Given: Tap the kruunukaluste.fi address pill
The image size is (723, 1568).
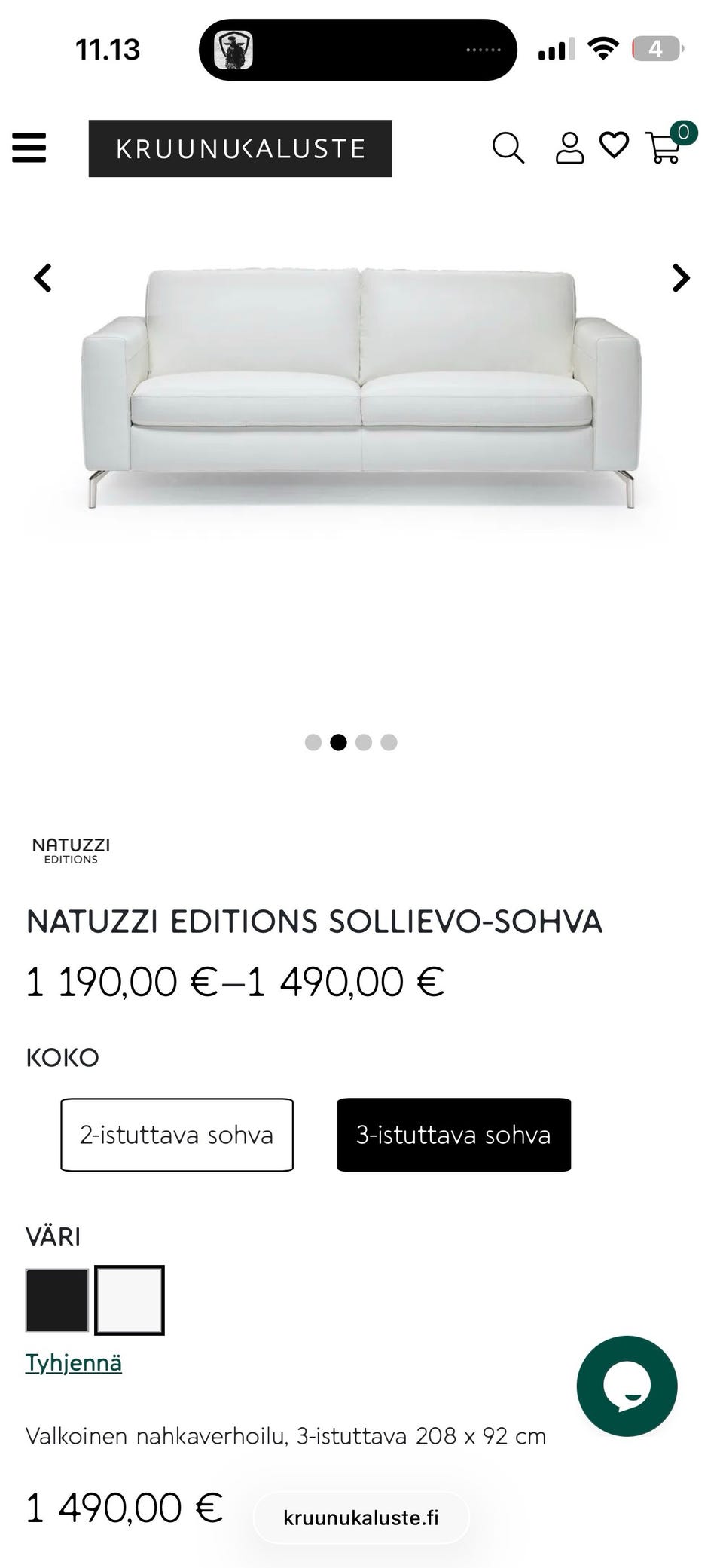Looking at the screenshot, I should 361,1518.
